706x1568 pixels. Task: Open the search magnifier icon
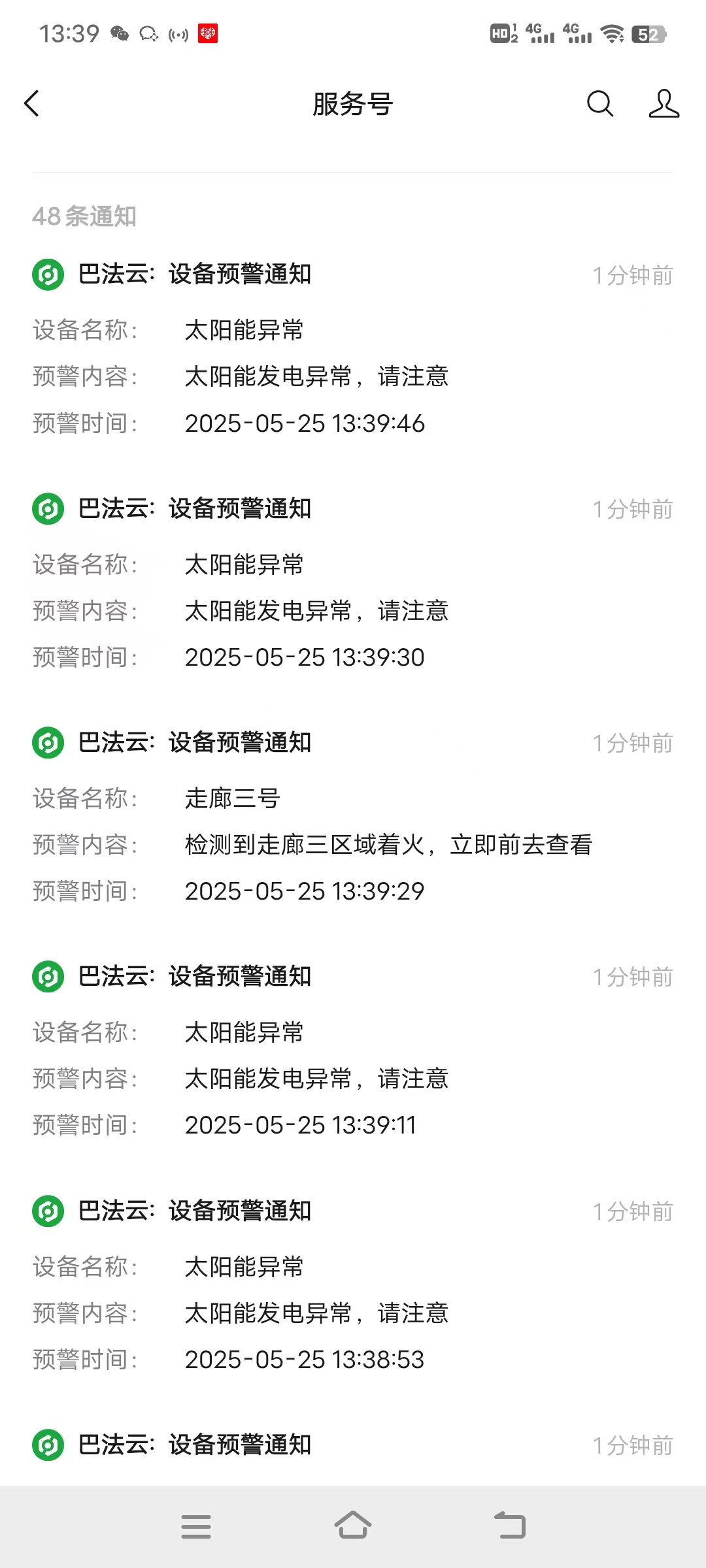point(599,103)
